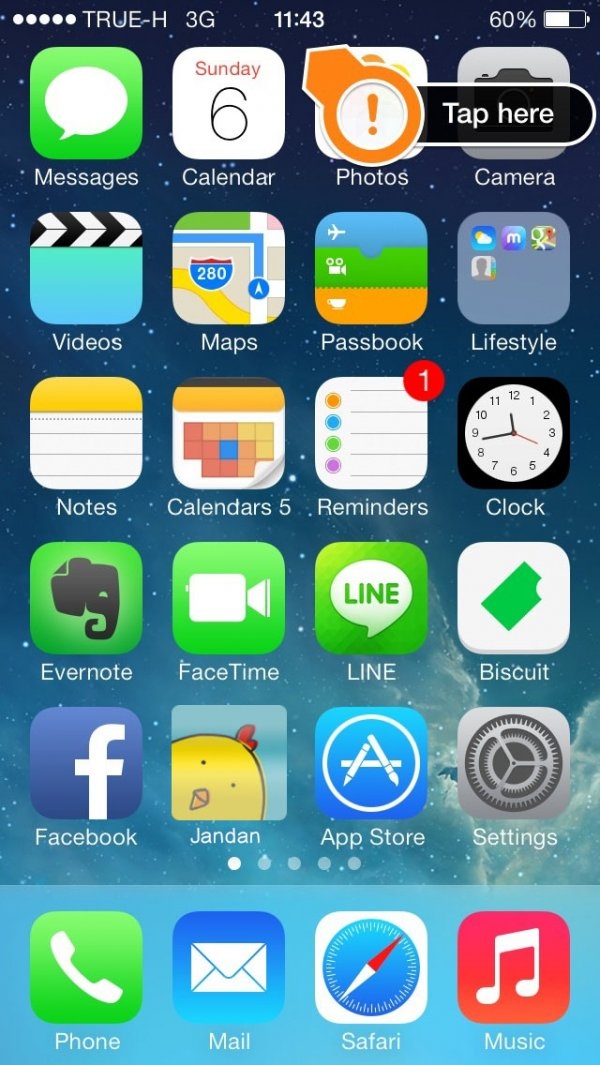The width and height of the screenshot is (600, 1065).
Task: Open the Passbook app
Action: [x=371, y=268]
